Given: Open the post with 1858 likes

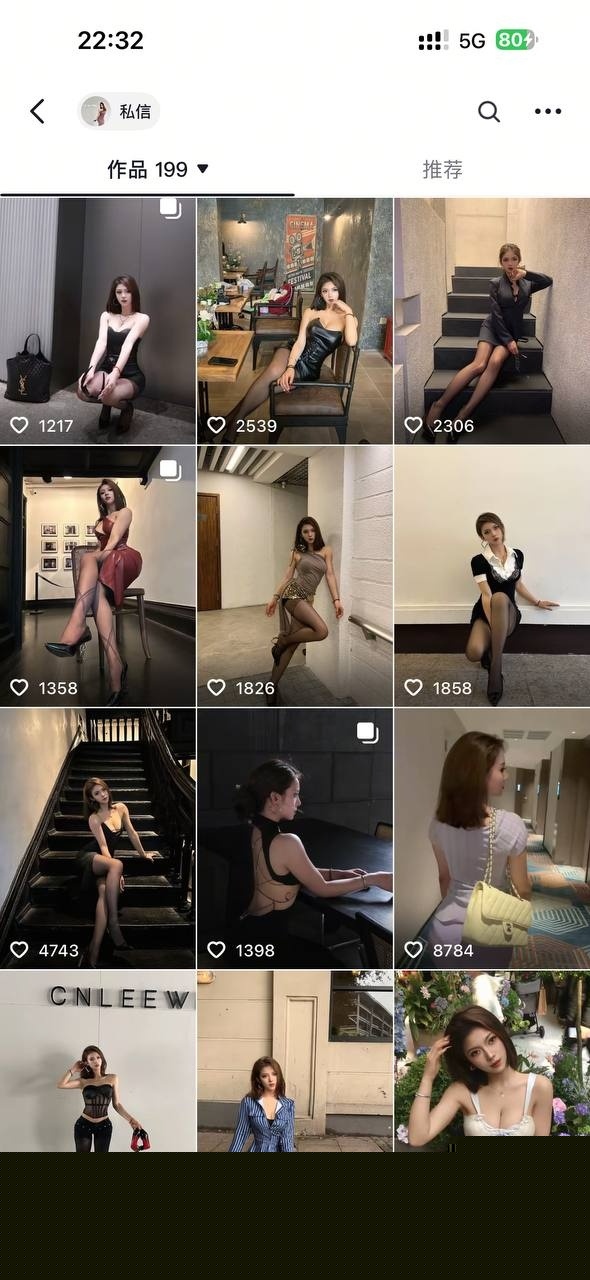Looking at the screenshot, I should pyautogui.click(x=492, y=576).
